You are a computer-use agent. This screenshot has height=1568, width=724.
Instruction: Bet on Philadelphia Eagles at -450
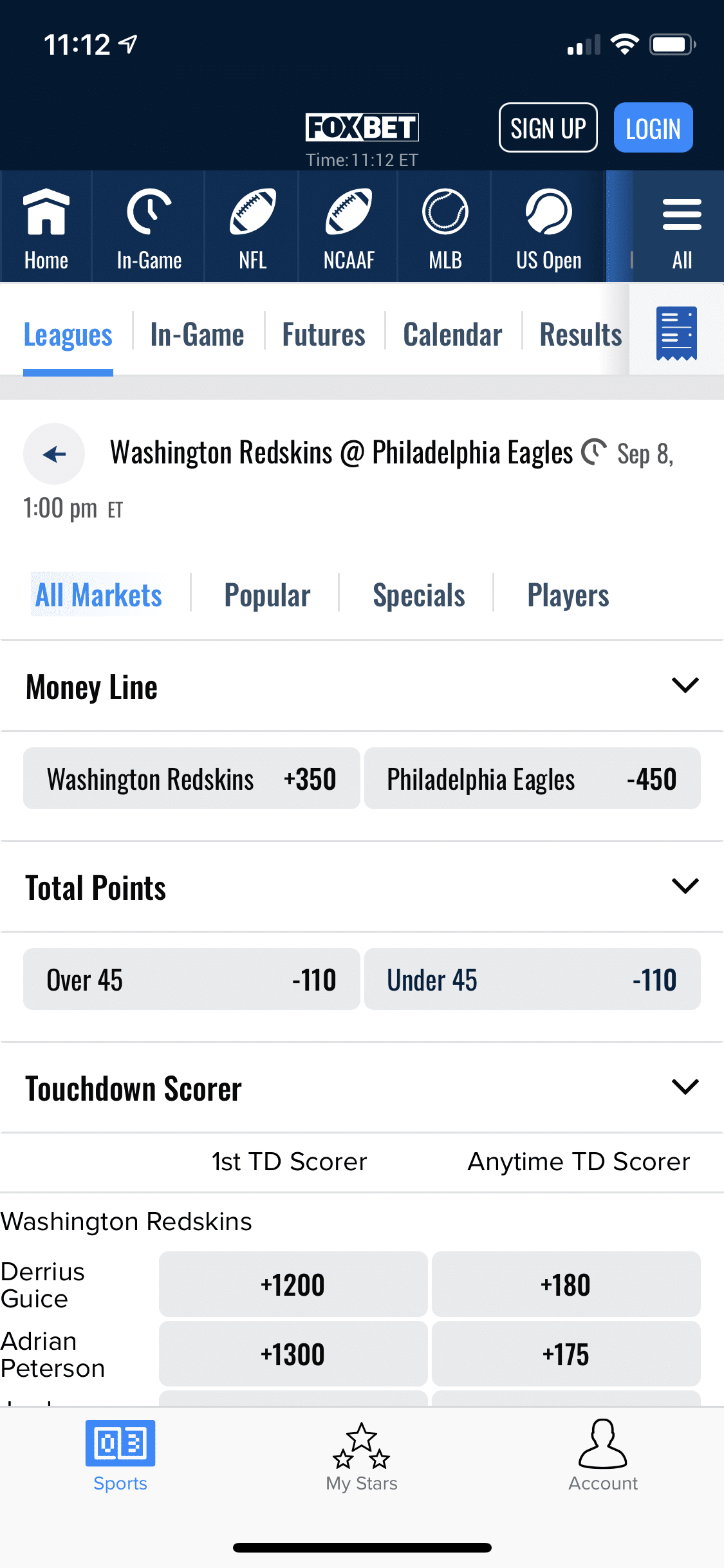pyautogui.click(x=532, y=778)
